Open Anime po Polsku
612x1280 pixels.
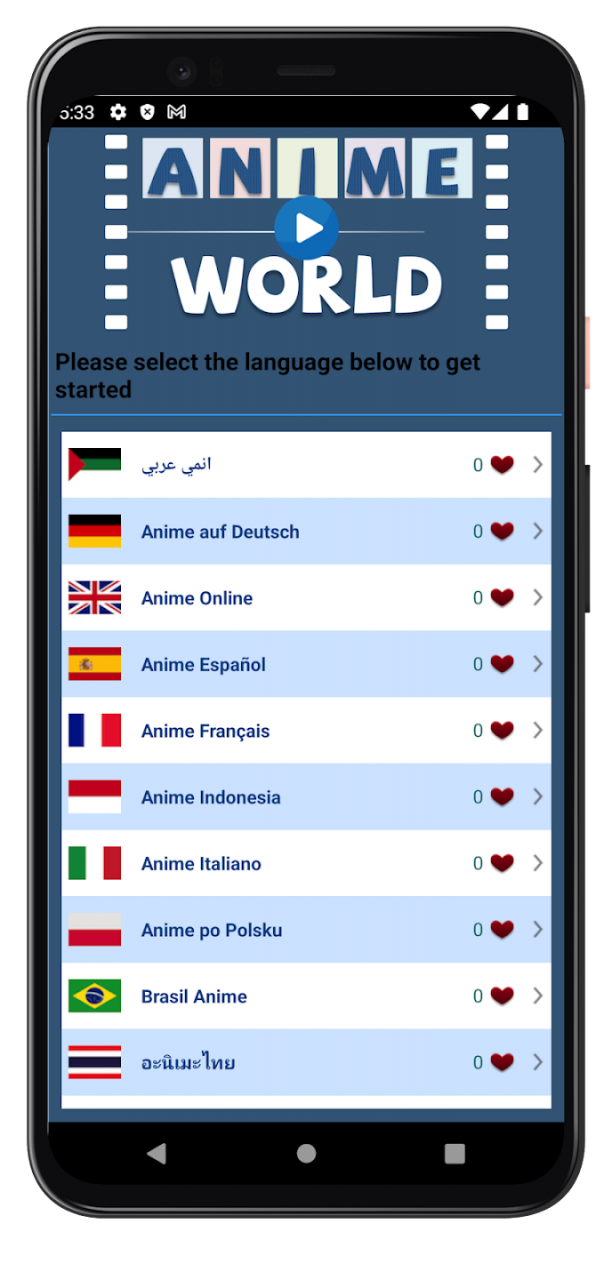[x=306, y=930]
